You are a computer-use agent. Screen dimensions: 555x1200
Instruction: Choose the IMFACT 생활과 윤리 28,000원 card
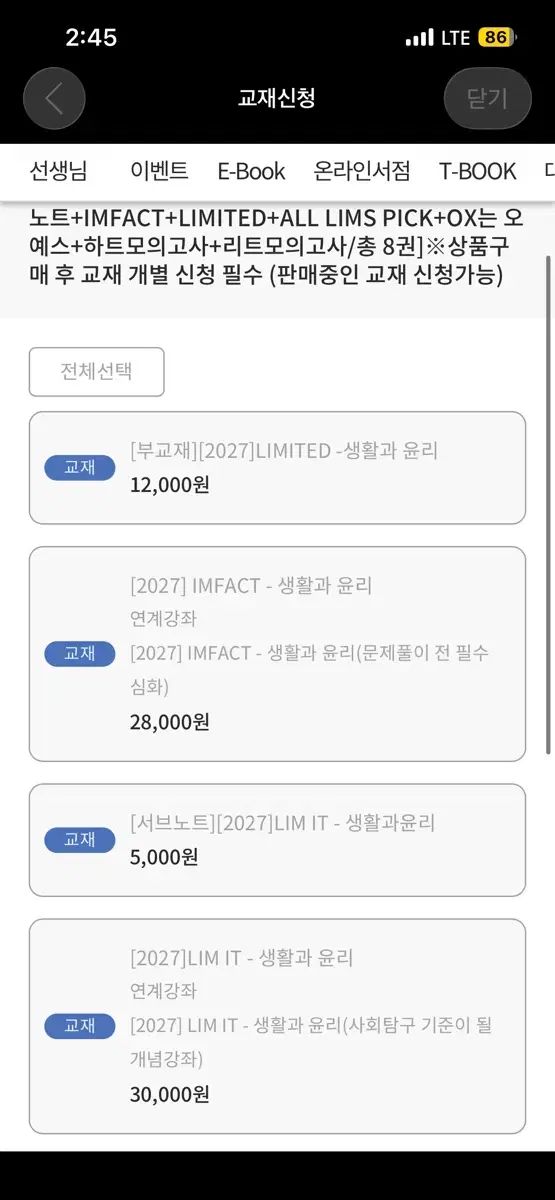coord(277,654)
